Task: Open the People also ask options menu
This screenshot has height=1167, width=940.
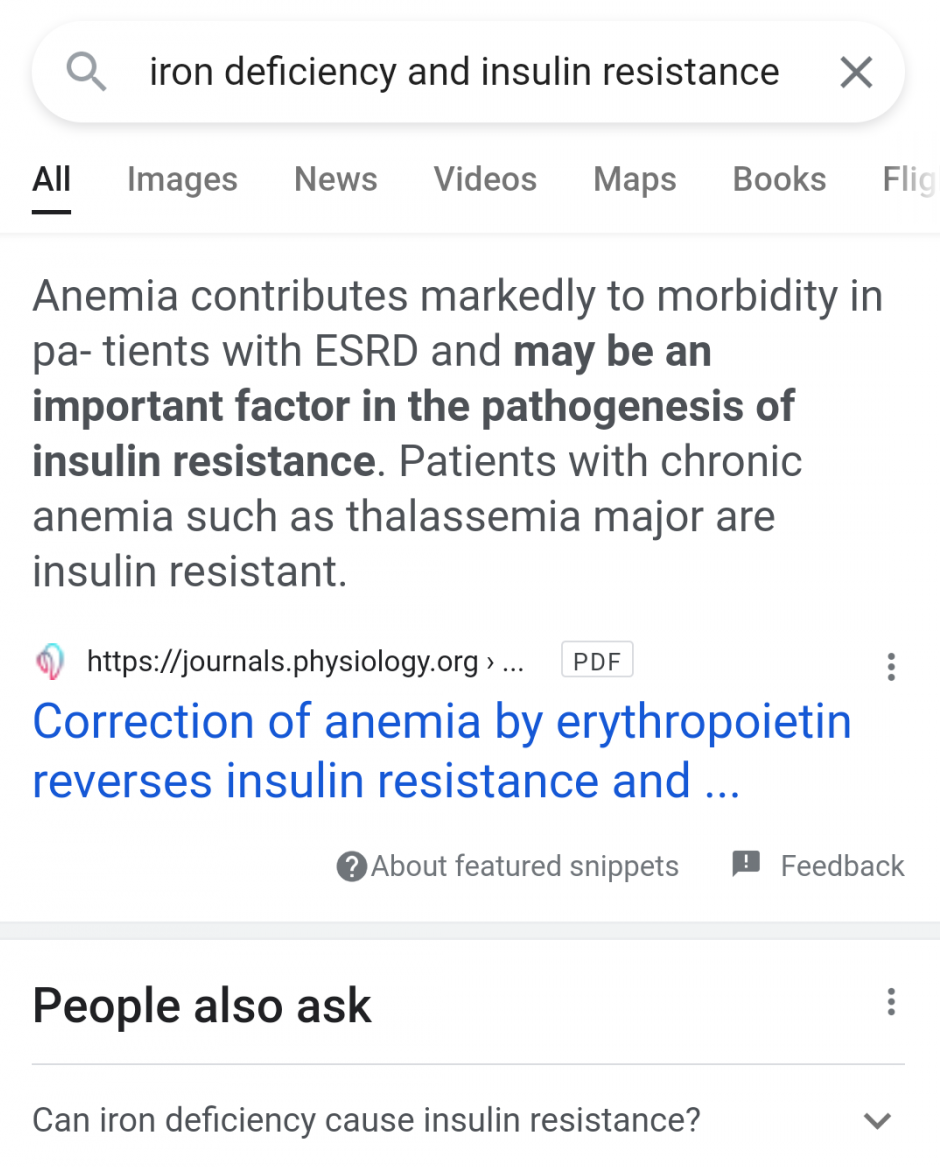Action: coord(890,1002)
